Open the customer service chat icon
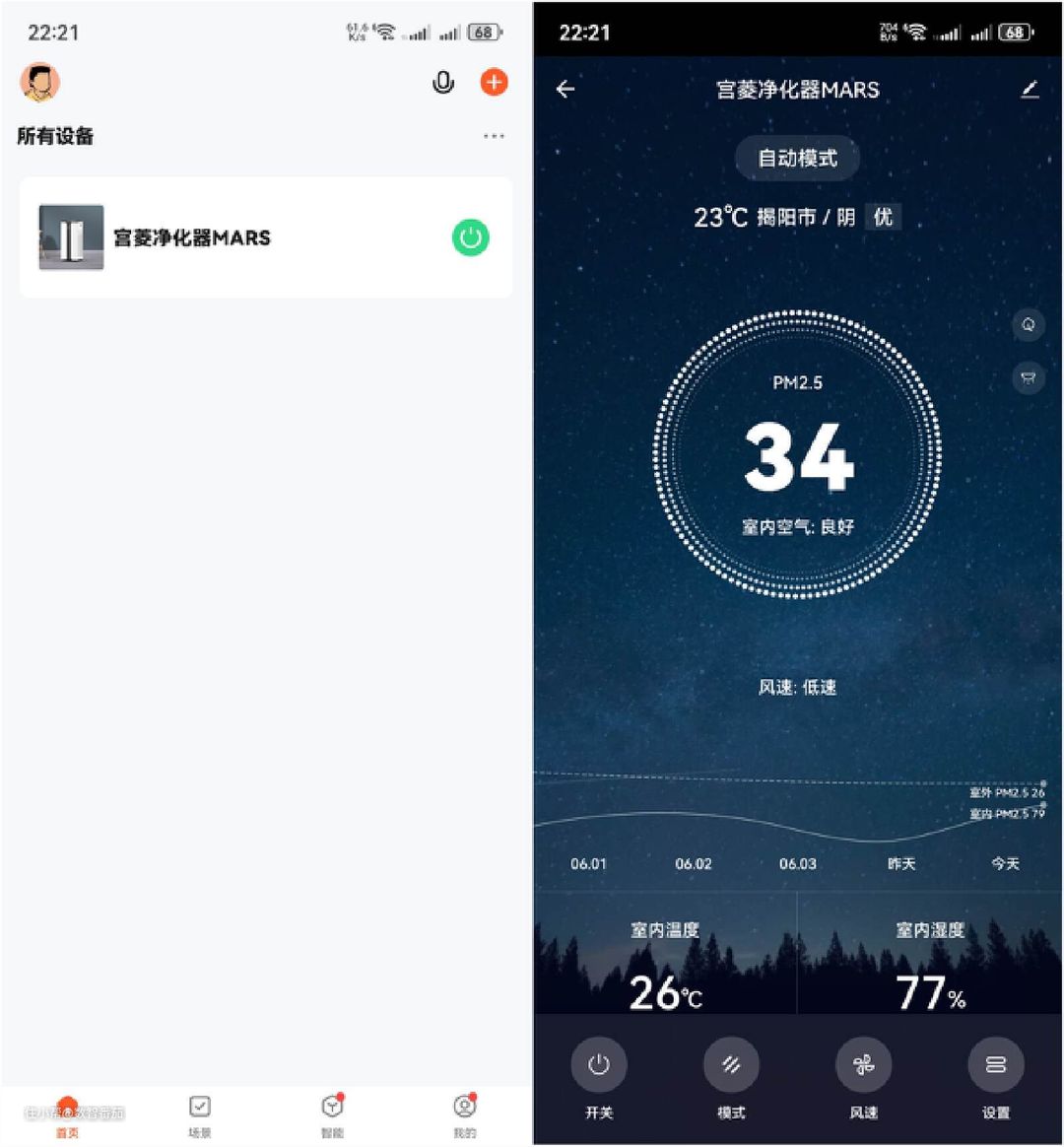1064x1147 pixels. pyautogui.click(x=1029, y=324)
